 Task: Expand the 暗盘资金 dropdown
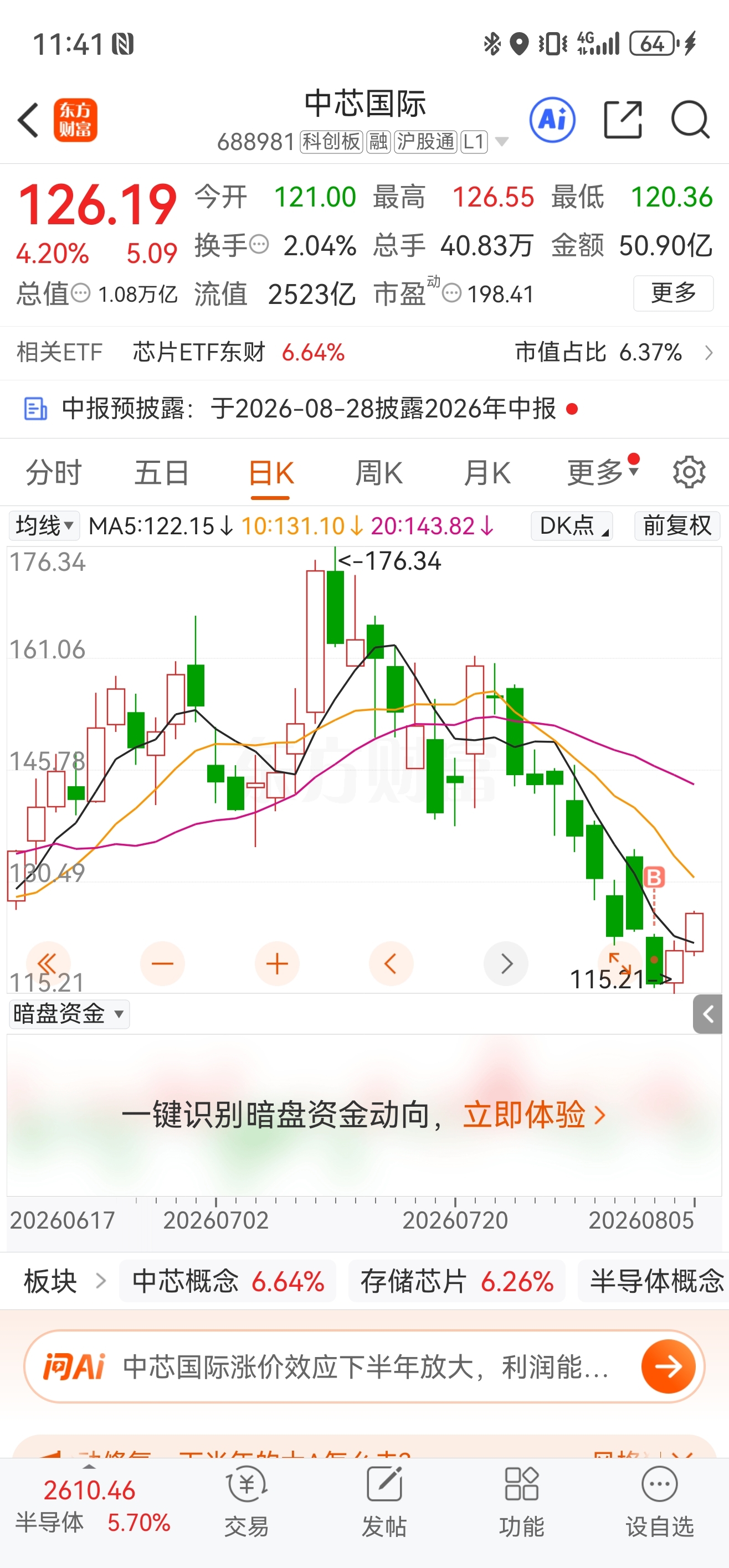coord(69,1014)
